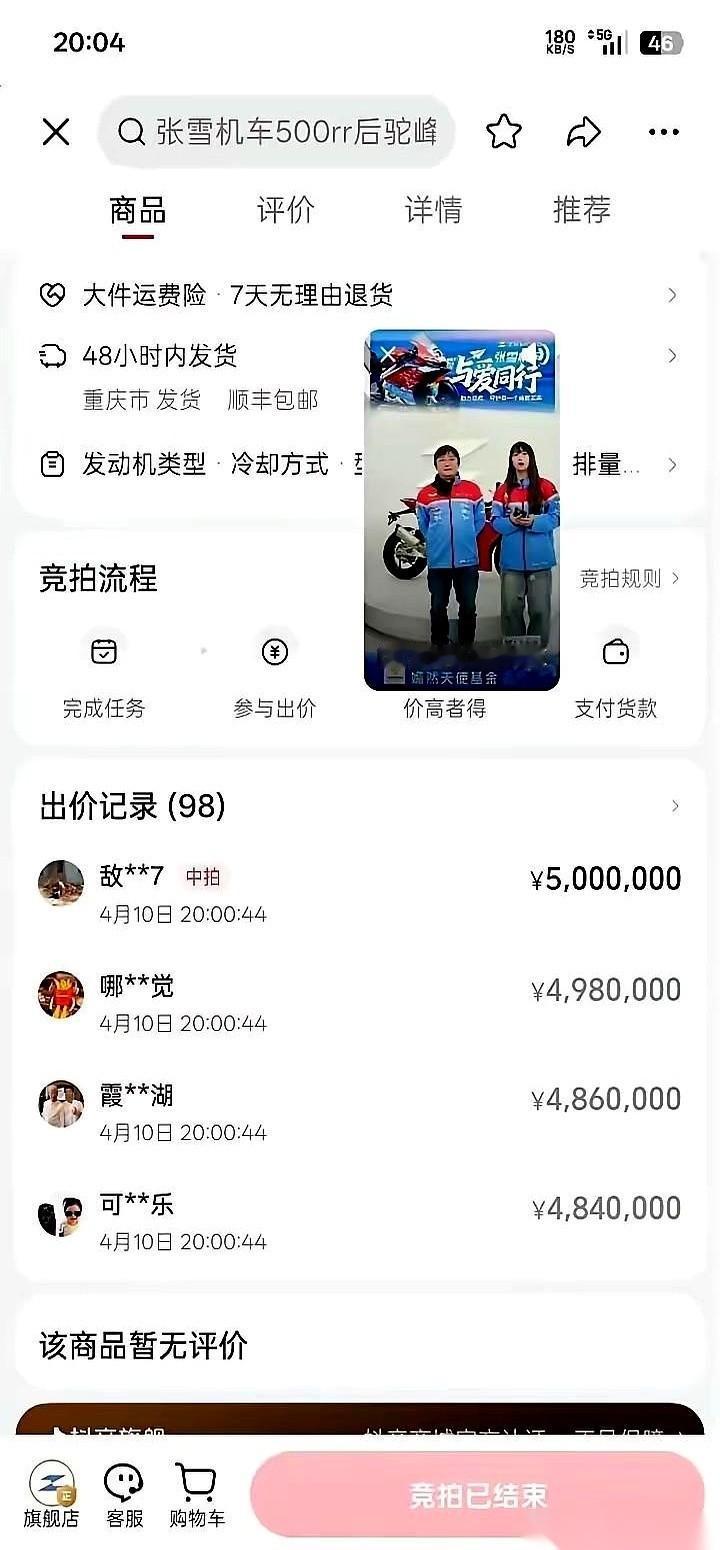Click the 完成任务 calendar icon

[x=105, y=651]
